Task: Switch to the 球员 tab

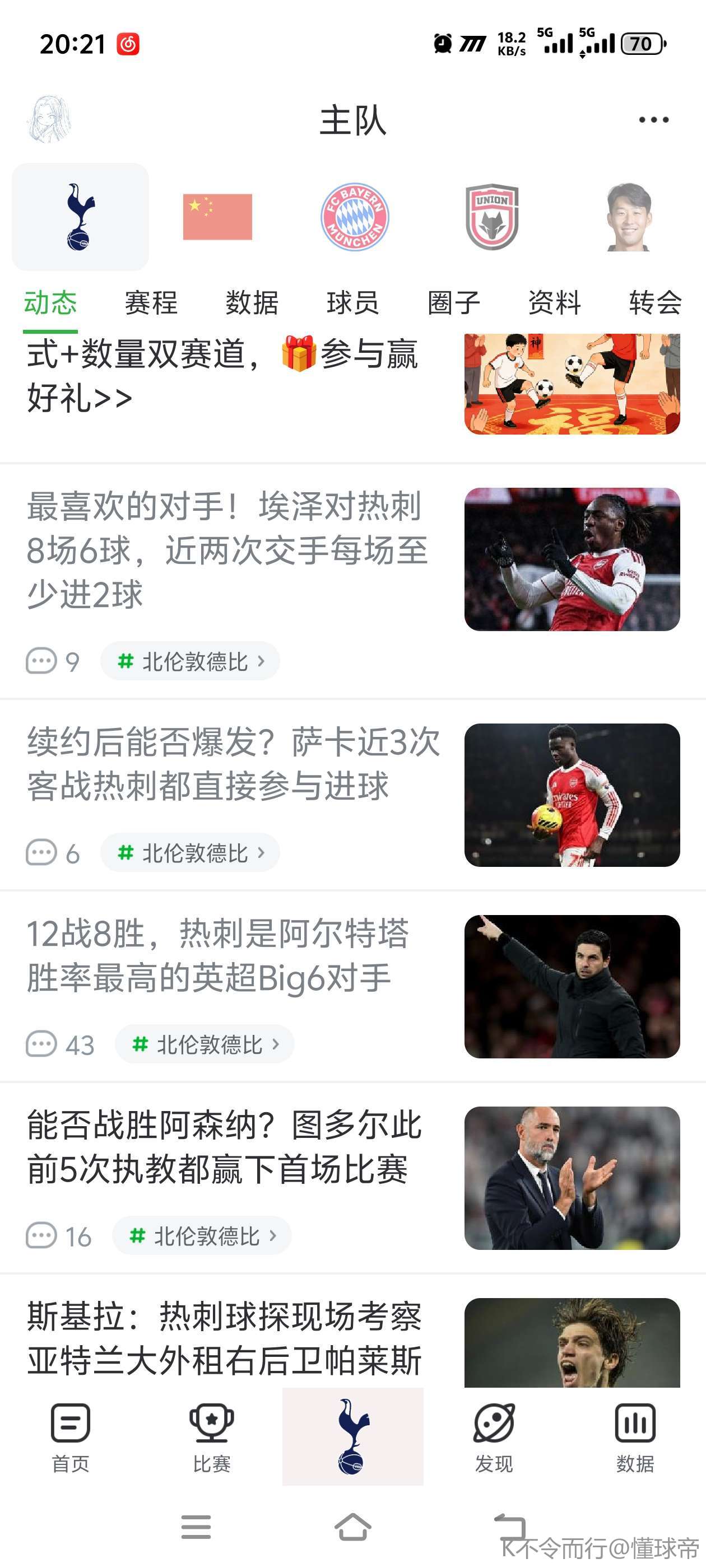Action: [352, 302]
